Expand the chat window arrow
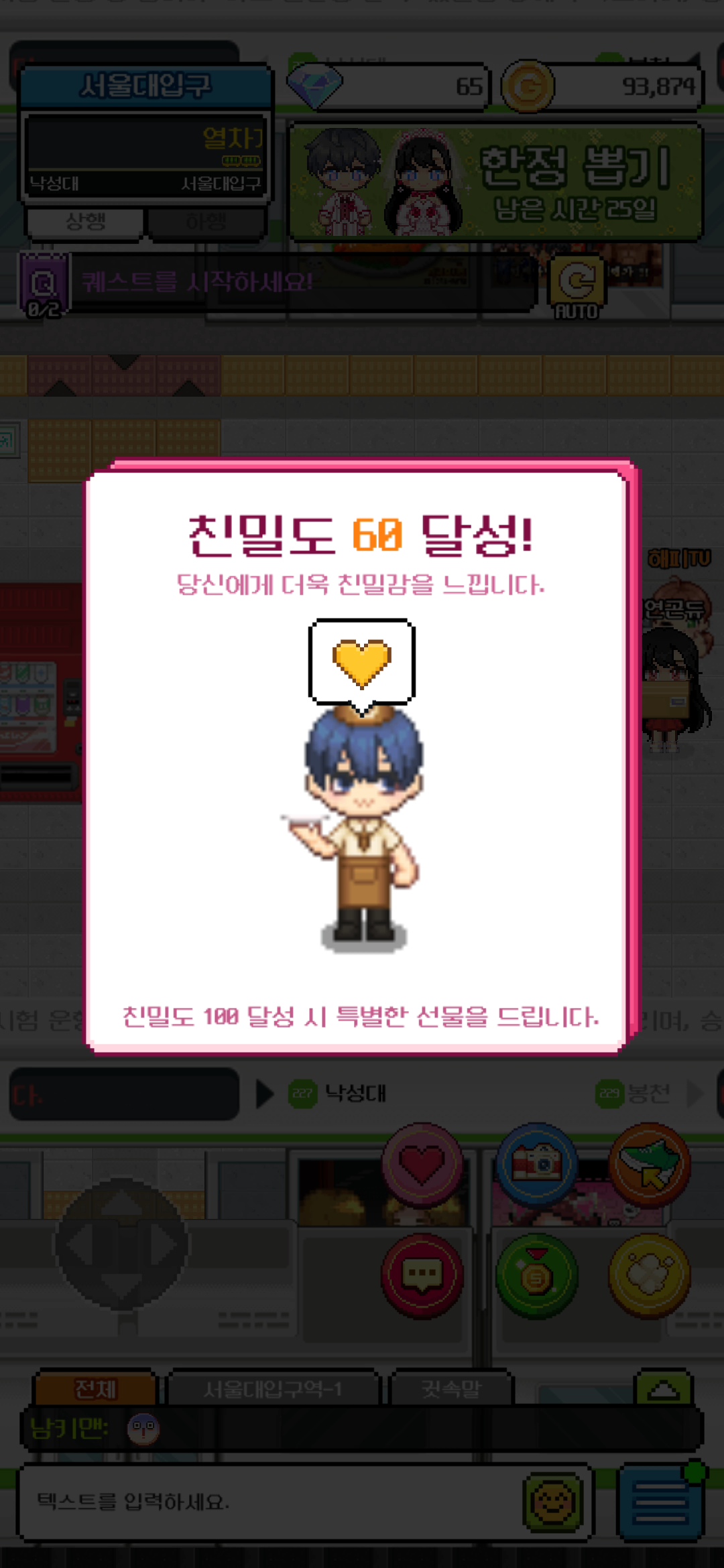The height and width of the screenshot is (1568, 724). [x=662, y=1389]
